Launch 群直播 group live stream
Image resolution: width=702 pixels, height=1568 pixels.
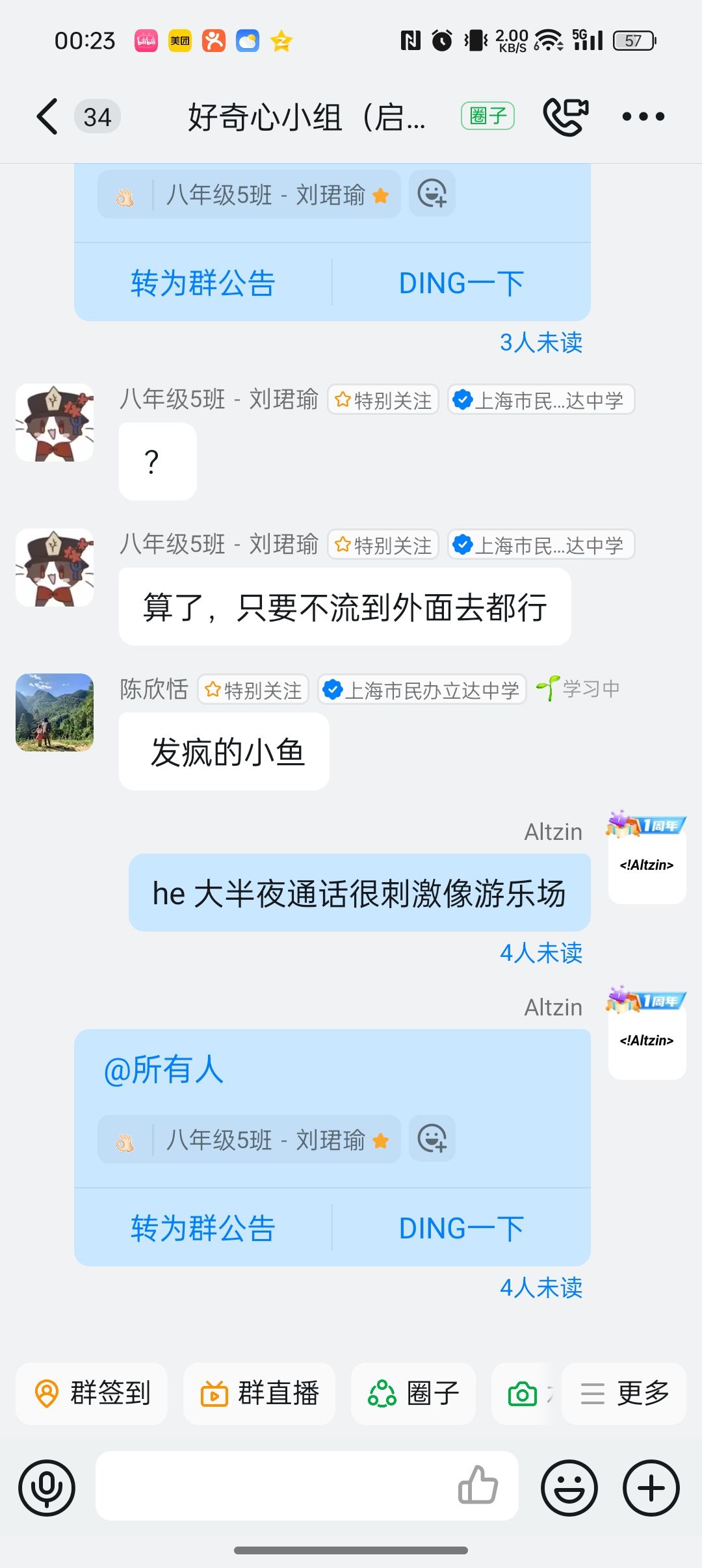tap(259, 1393)
